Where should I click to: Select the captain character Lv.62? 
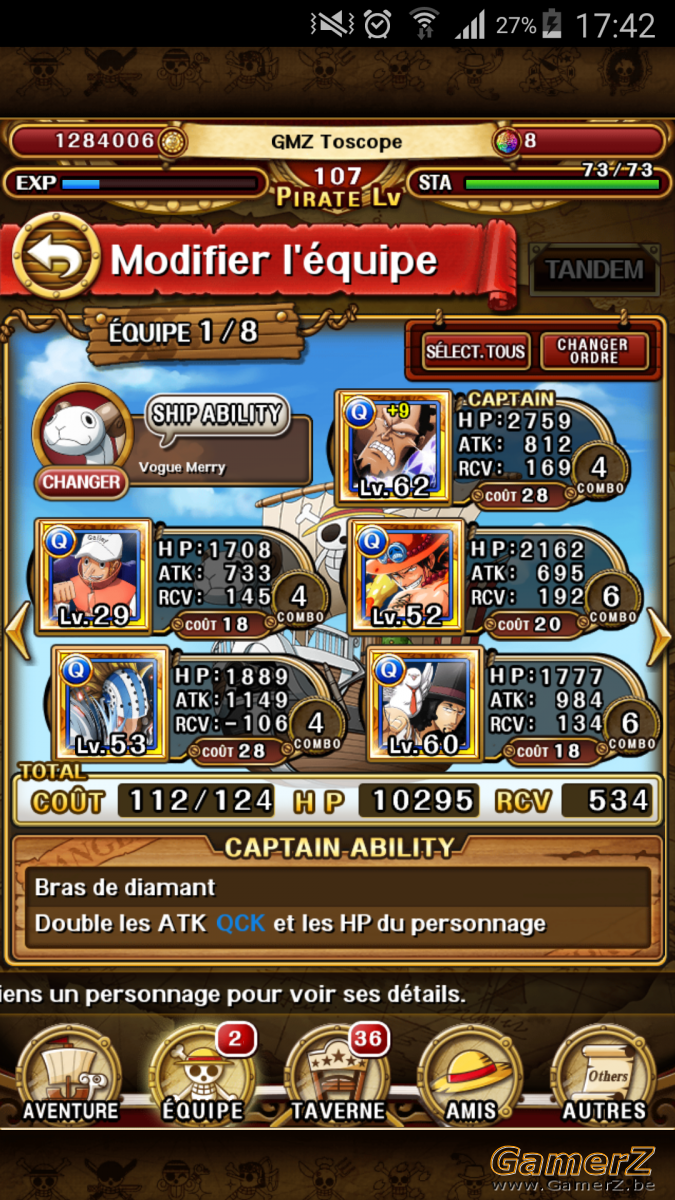point(394,446)
